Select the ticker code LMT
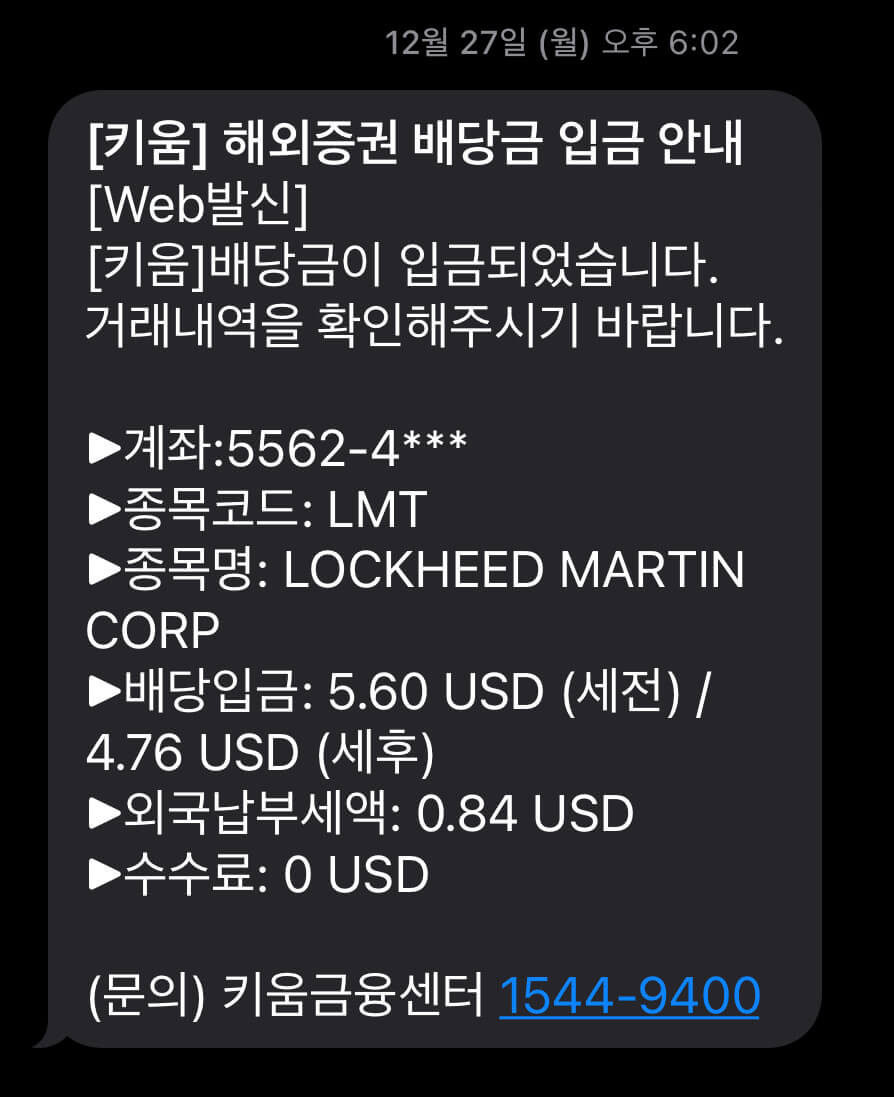Screen dimensions: 894x1097 (x=376, y=510)
